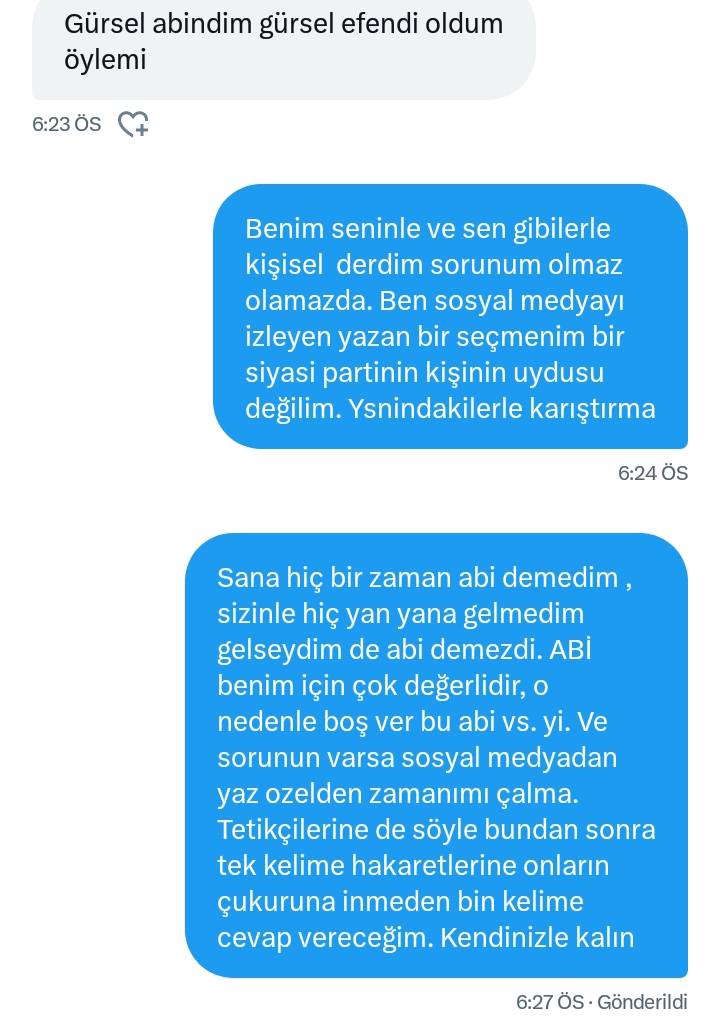Image resolution: width=719 pixels, height=1017 pixels.
Task: Add a reaction to the Gürsel abindim message
Action: tap(133, 124)
